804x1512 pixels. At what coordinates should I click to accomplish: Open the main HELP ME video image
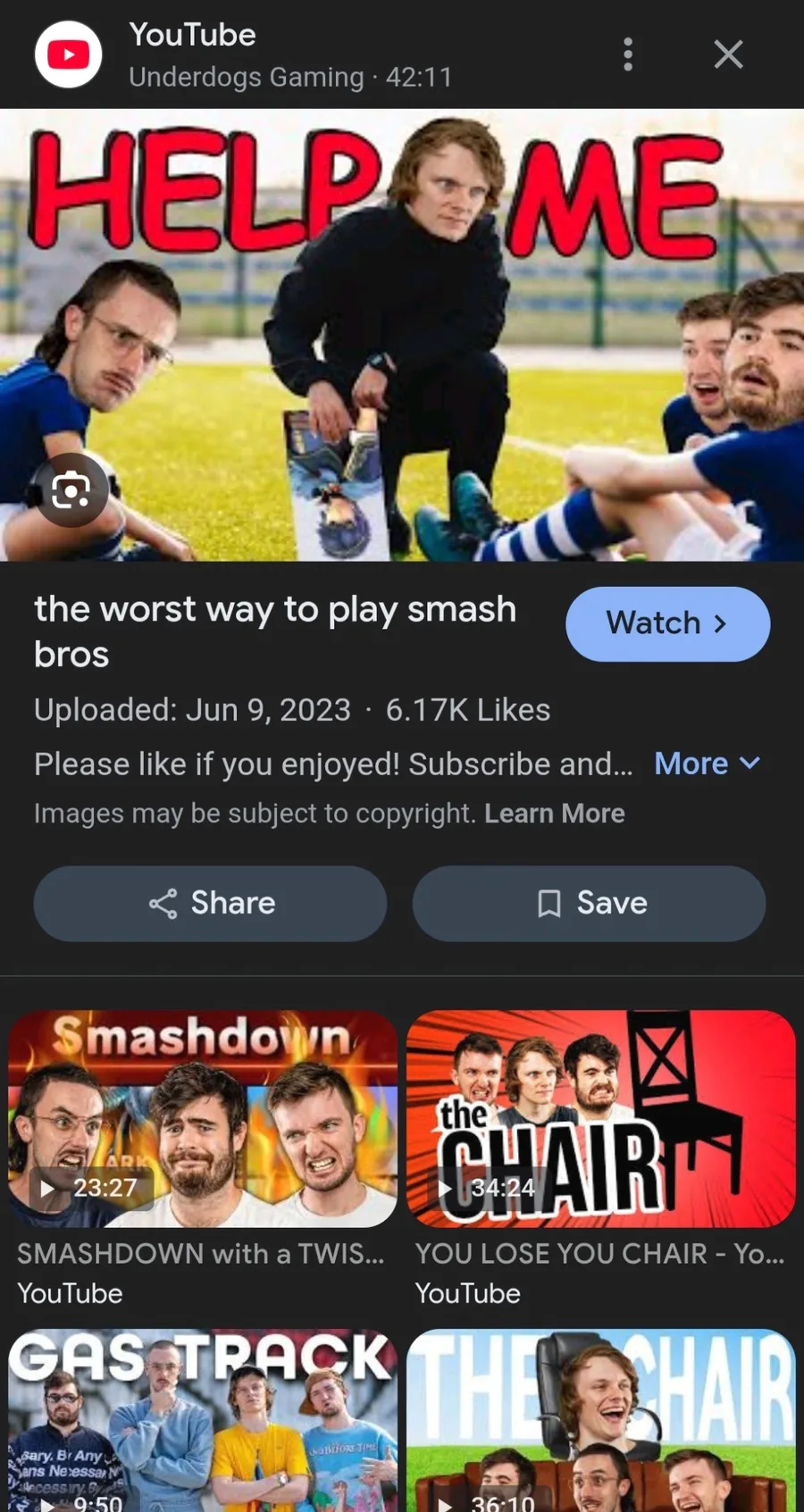402,335
